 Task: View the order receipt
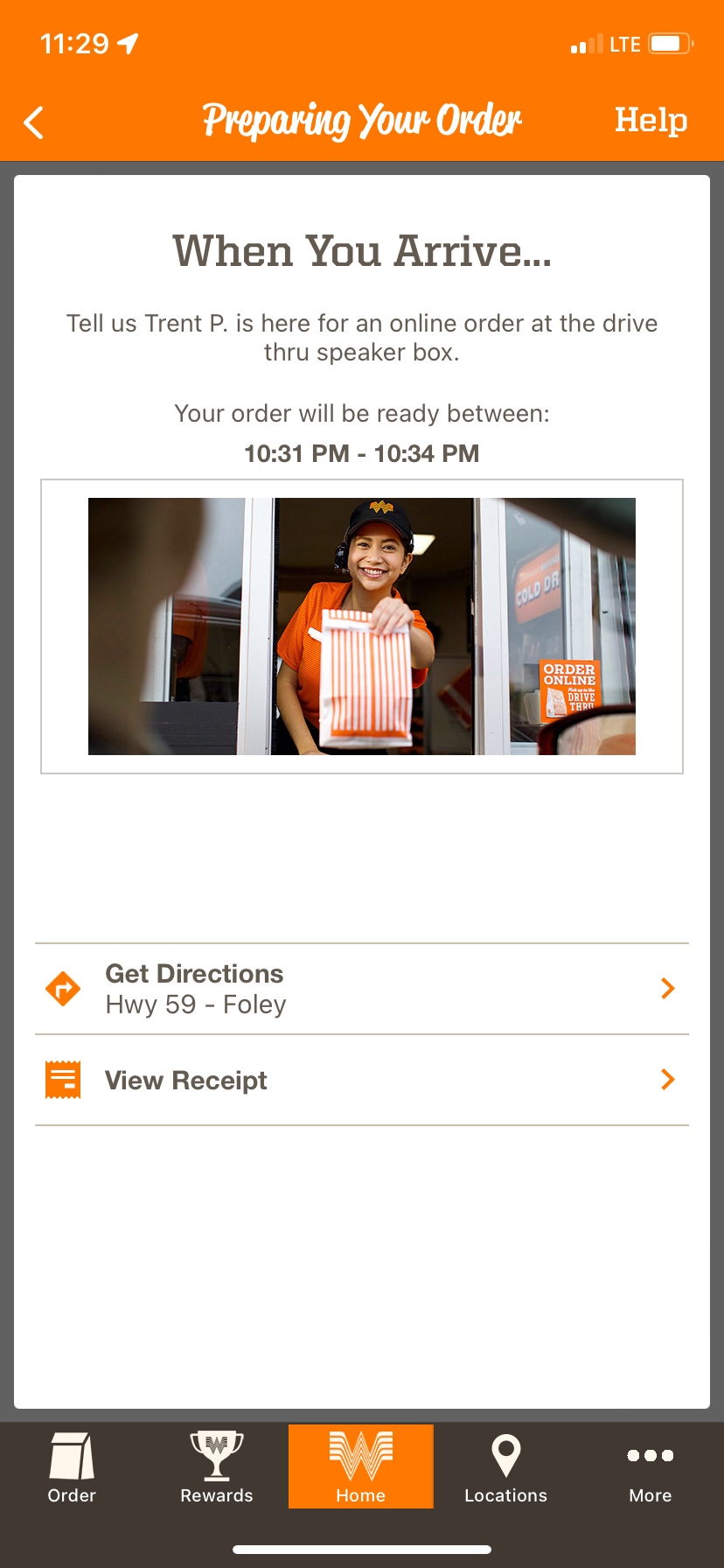click(x=362, y=1080)
